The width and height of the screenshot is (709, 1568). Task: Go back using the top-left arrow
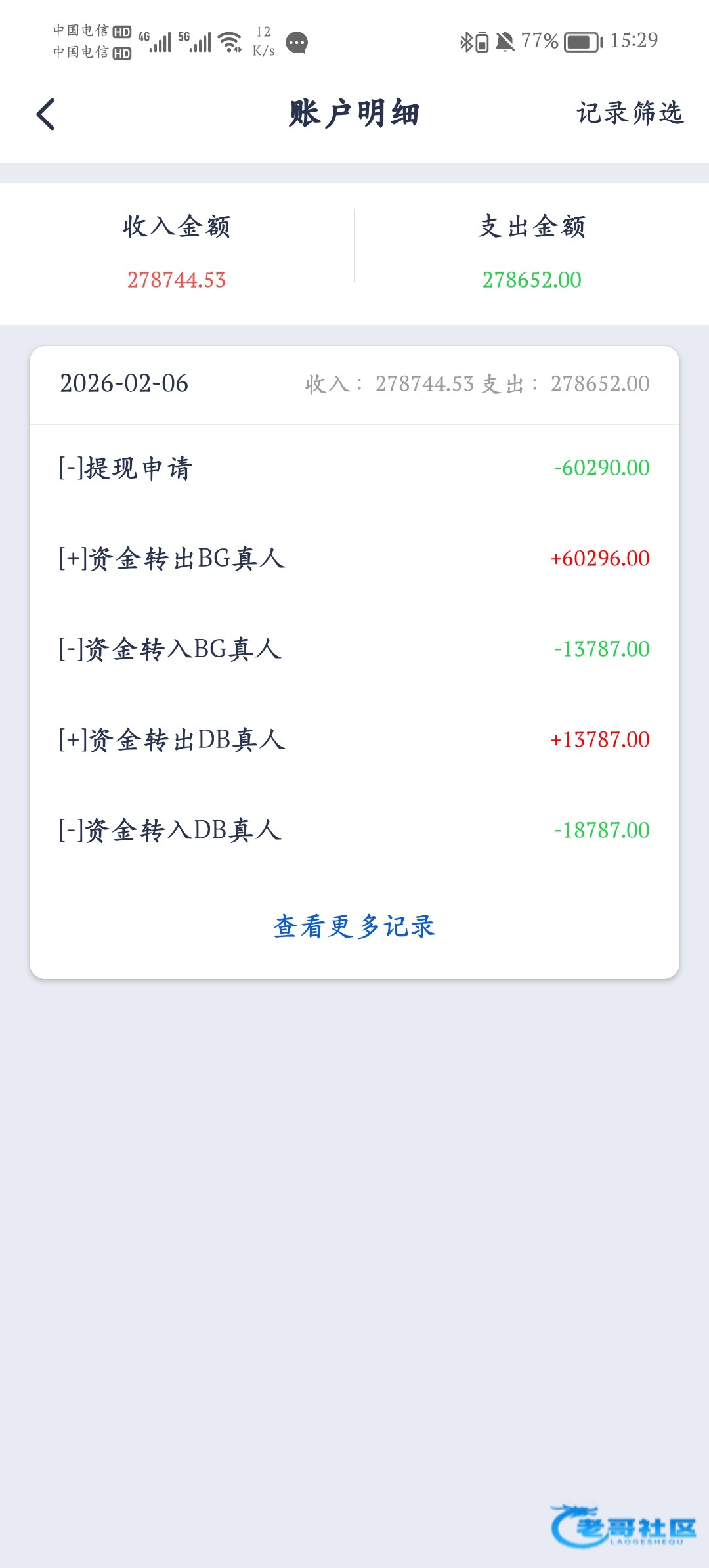46,114
